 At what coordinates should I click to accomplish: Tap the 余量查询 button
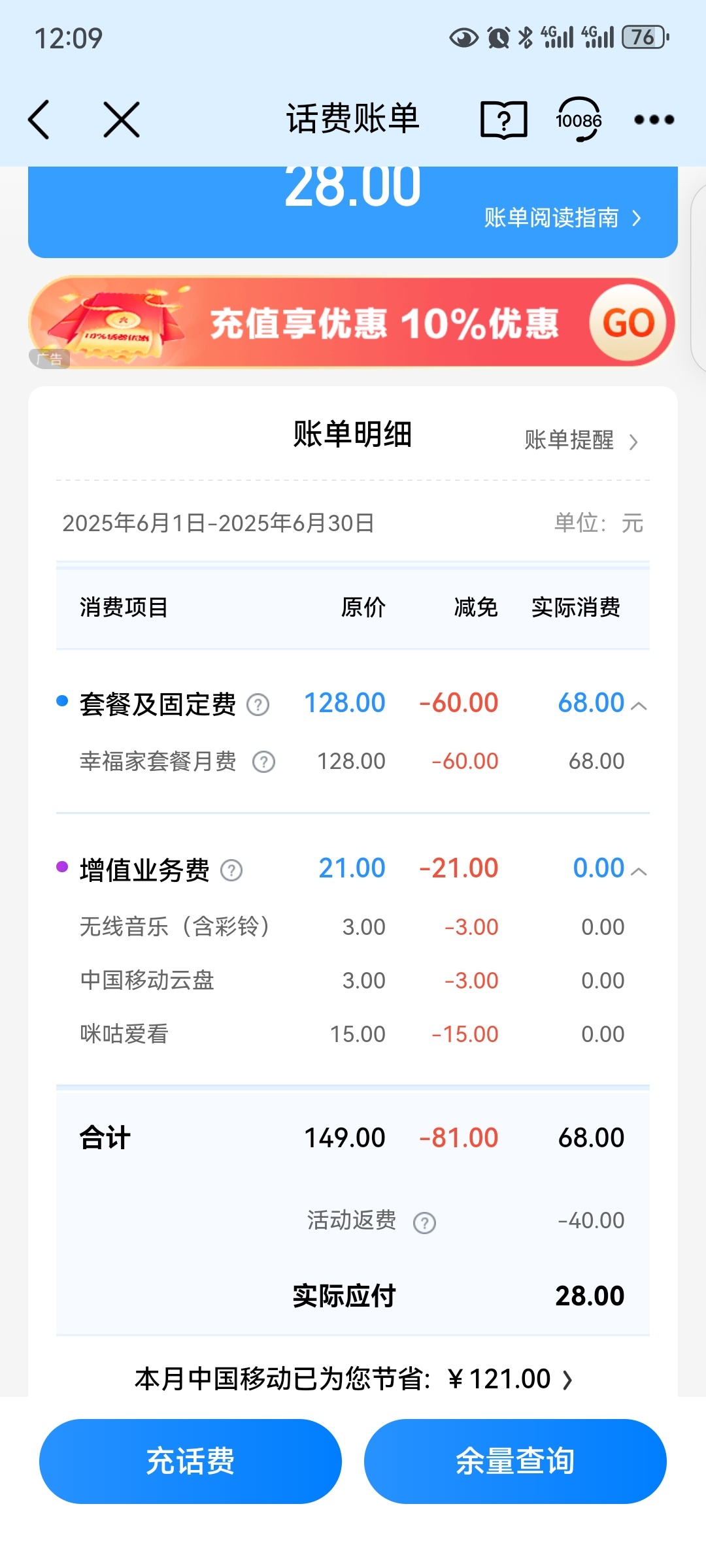coord(515,1461)
